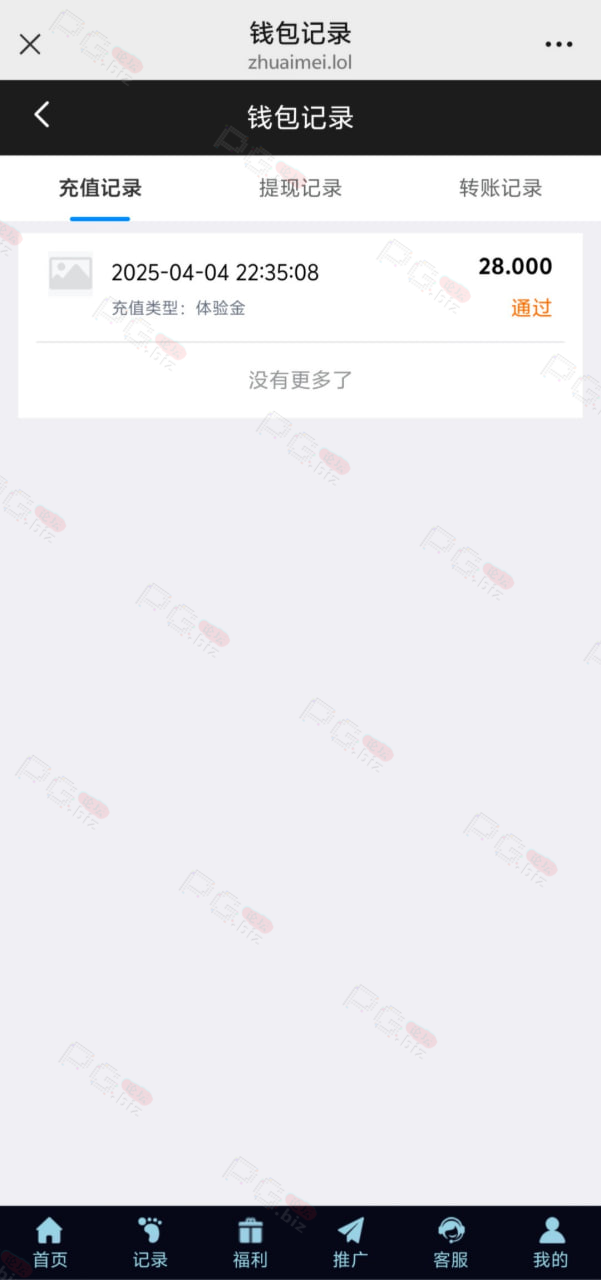Switch to the 推广 bottom tab
The image size is (601, 1280).
point(350,1242)
